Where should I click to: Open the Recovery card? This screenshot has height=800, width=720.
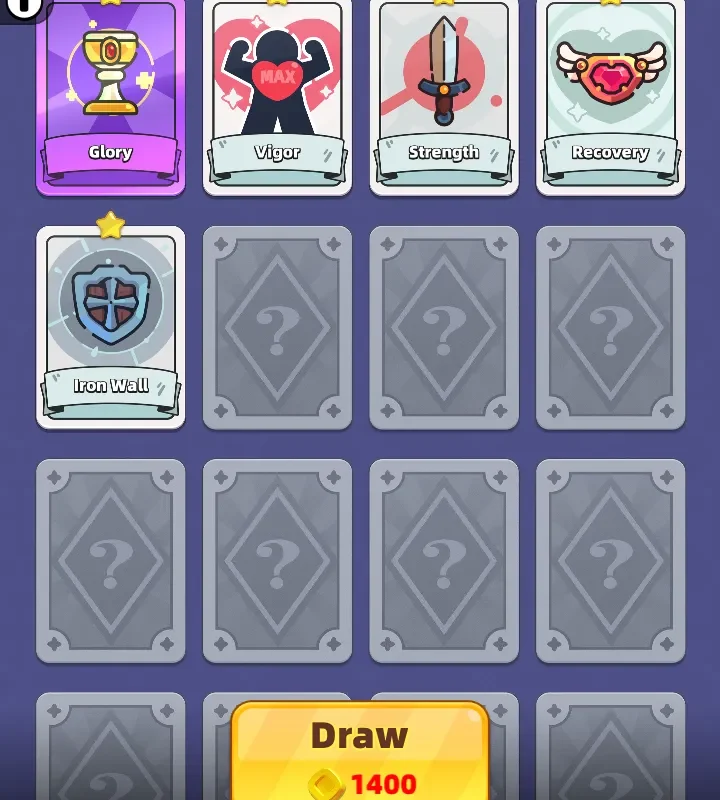point(610,95)
